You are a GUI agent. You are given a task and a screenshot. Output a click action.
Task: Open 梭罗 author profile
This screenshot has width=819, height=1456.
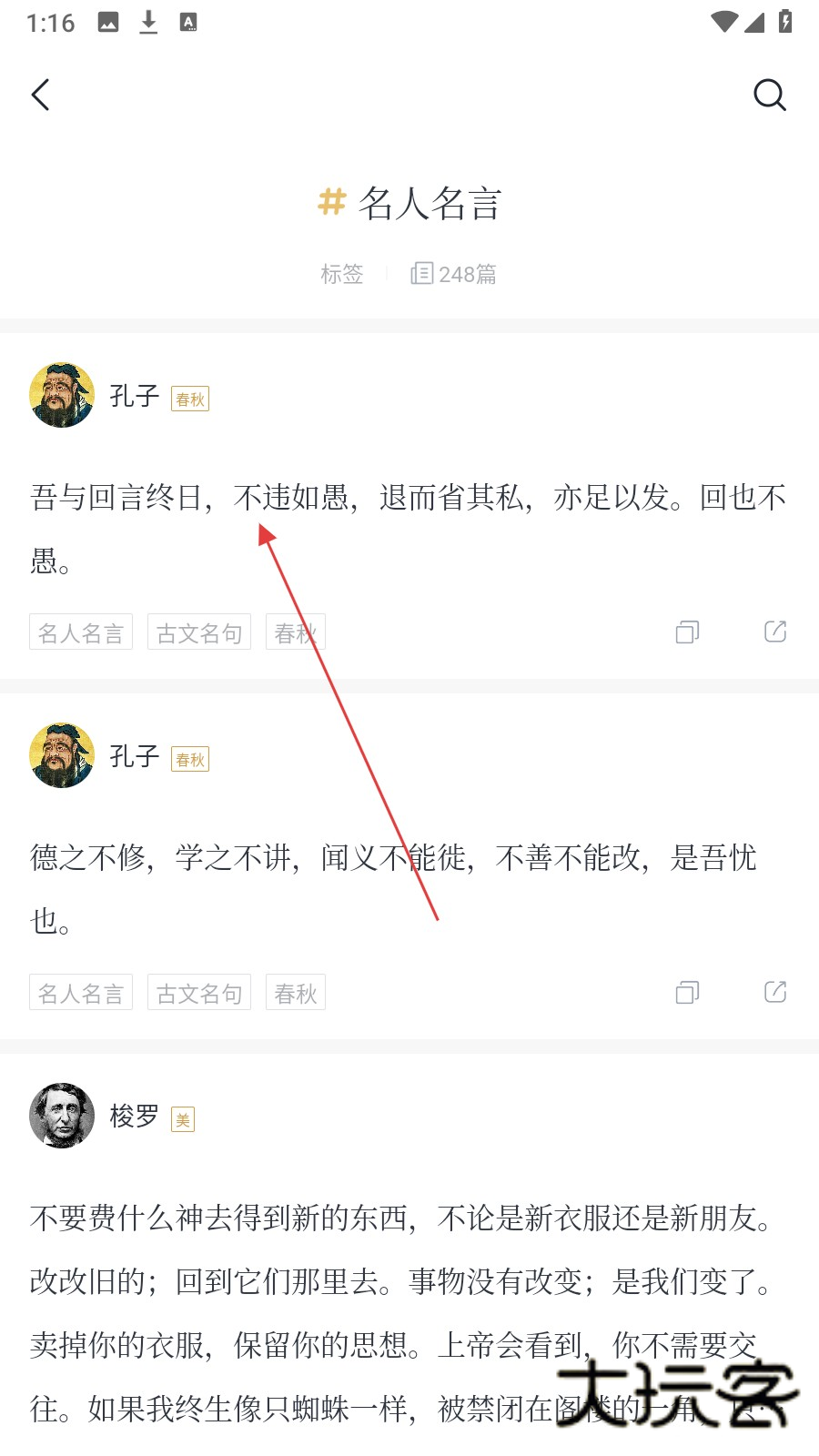tap(62, 1116)
